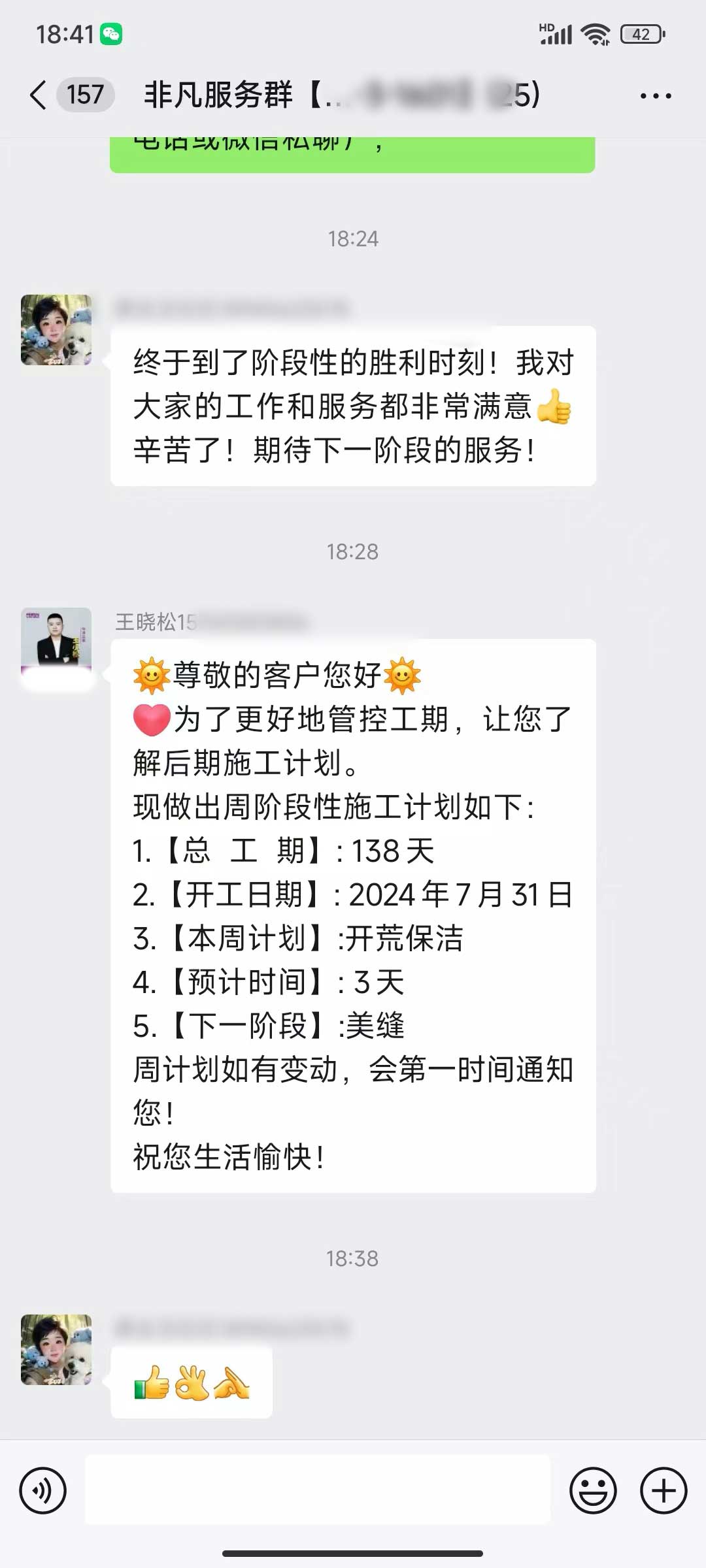Screen dimensions: 706x1568
Task: Open the plus attachments menu
Action: (664, 1491)
